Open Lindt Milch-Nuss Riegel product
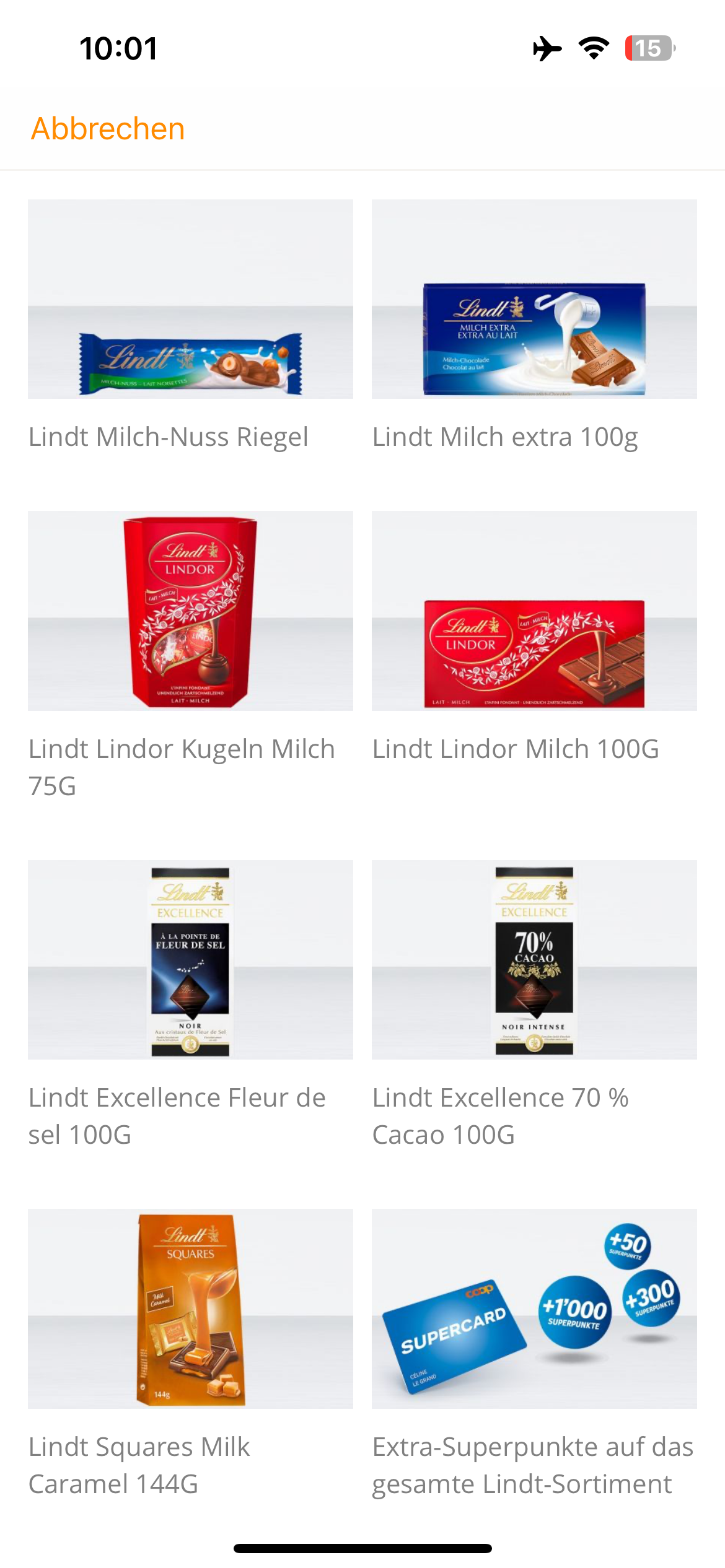The image size is (725, 1568). click(190, 300)
